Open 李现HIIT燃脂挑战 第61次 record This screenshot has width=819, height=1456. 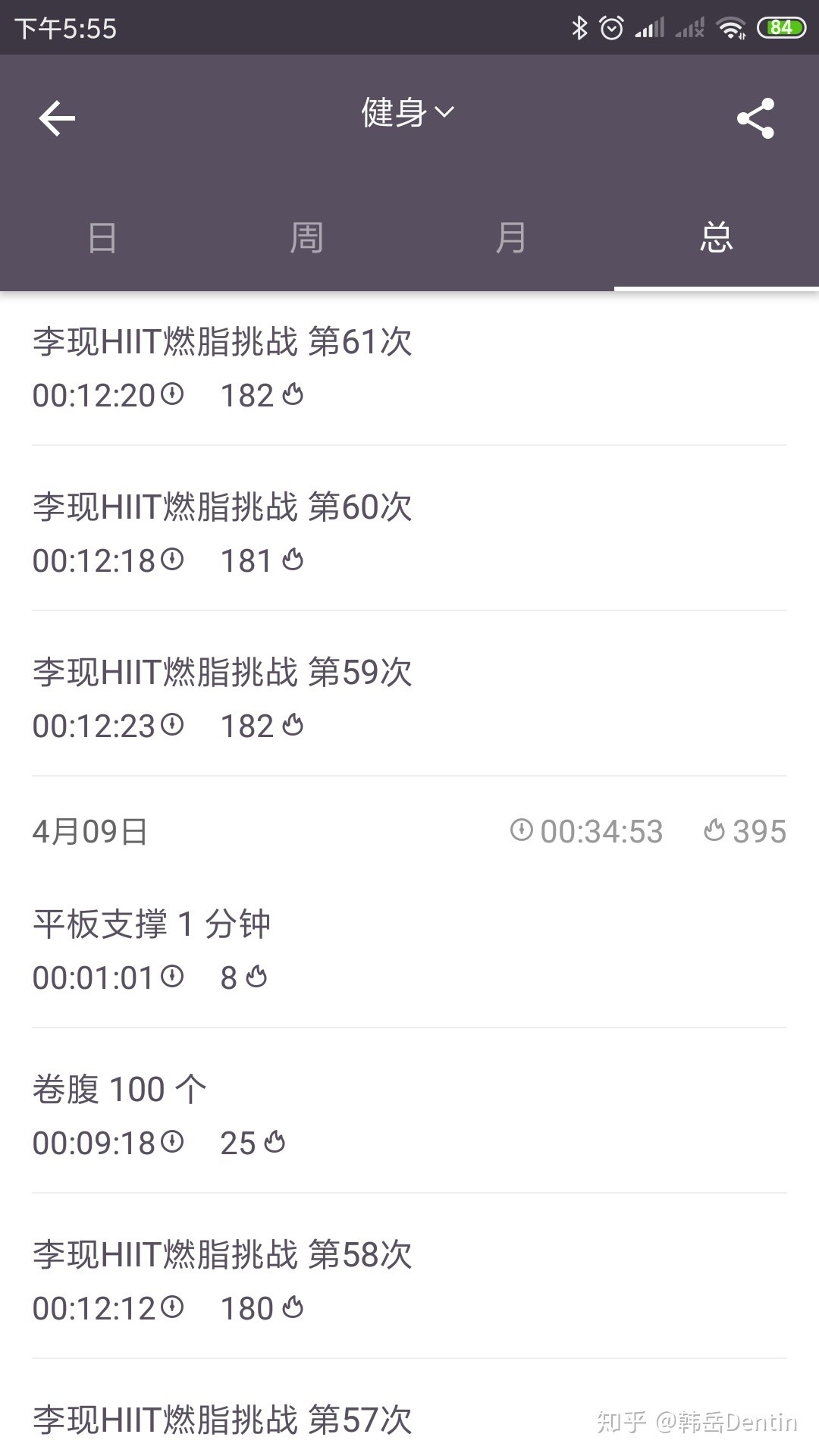[x=409, y=369]
